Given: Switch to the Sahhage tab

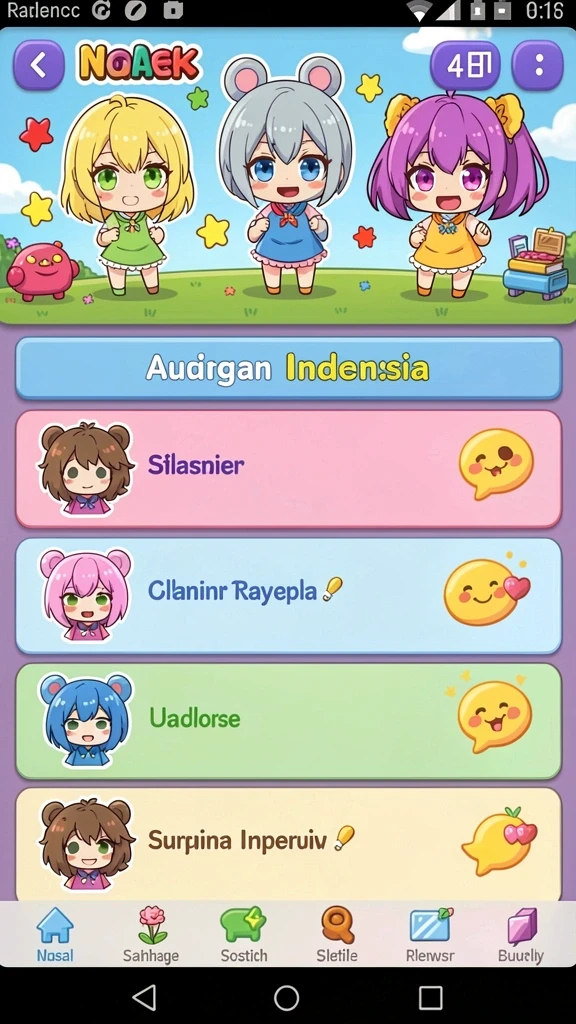Looking at the screenshot, I should tap(151, 935).
